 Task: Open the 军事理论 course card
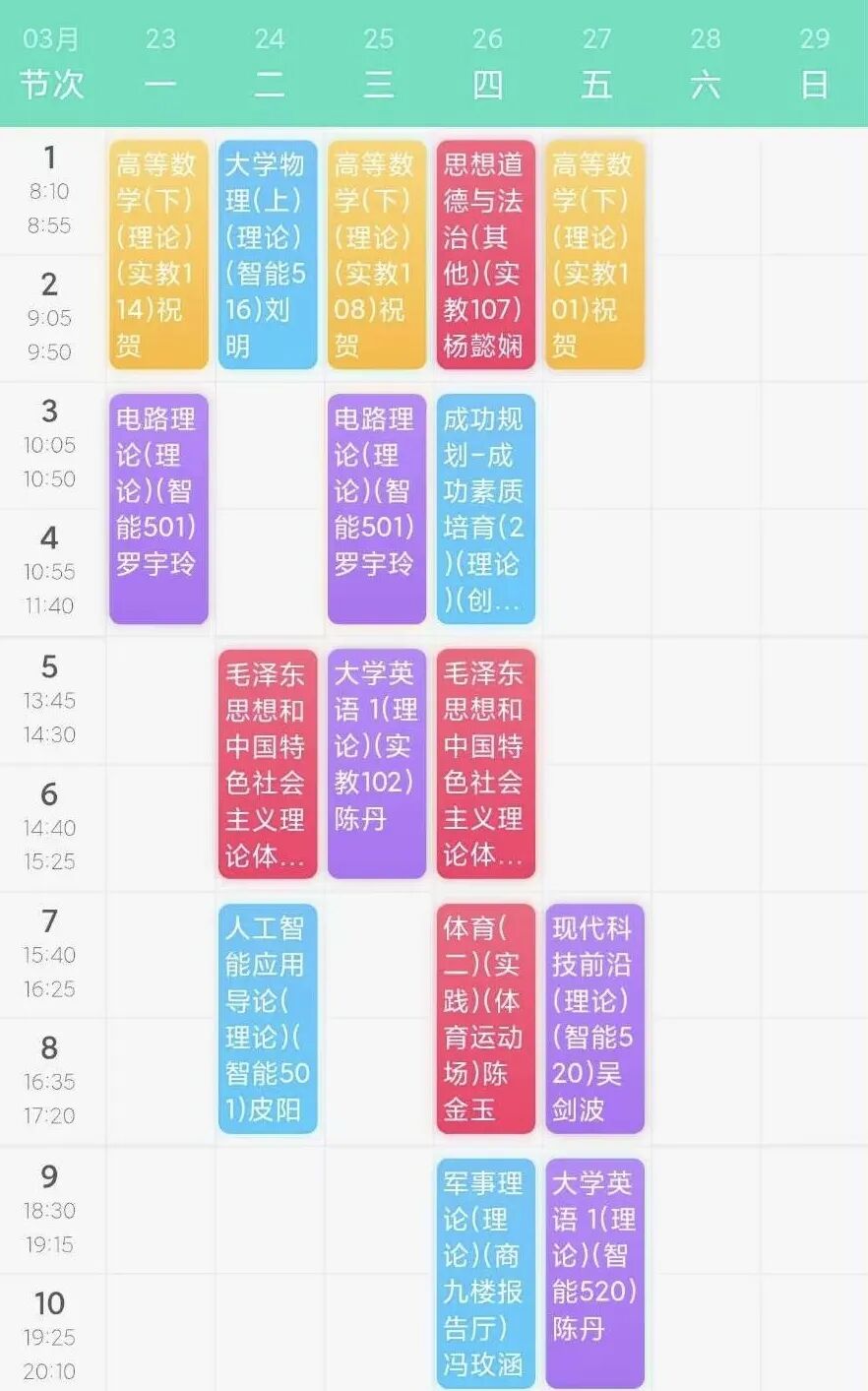(x=485, y=1273)
